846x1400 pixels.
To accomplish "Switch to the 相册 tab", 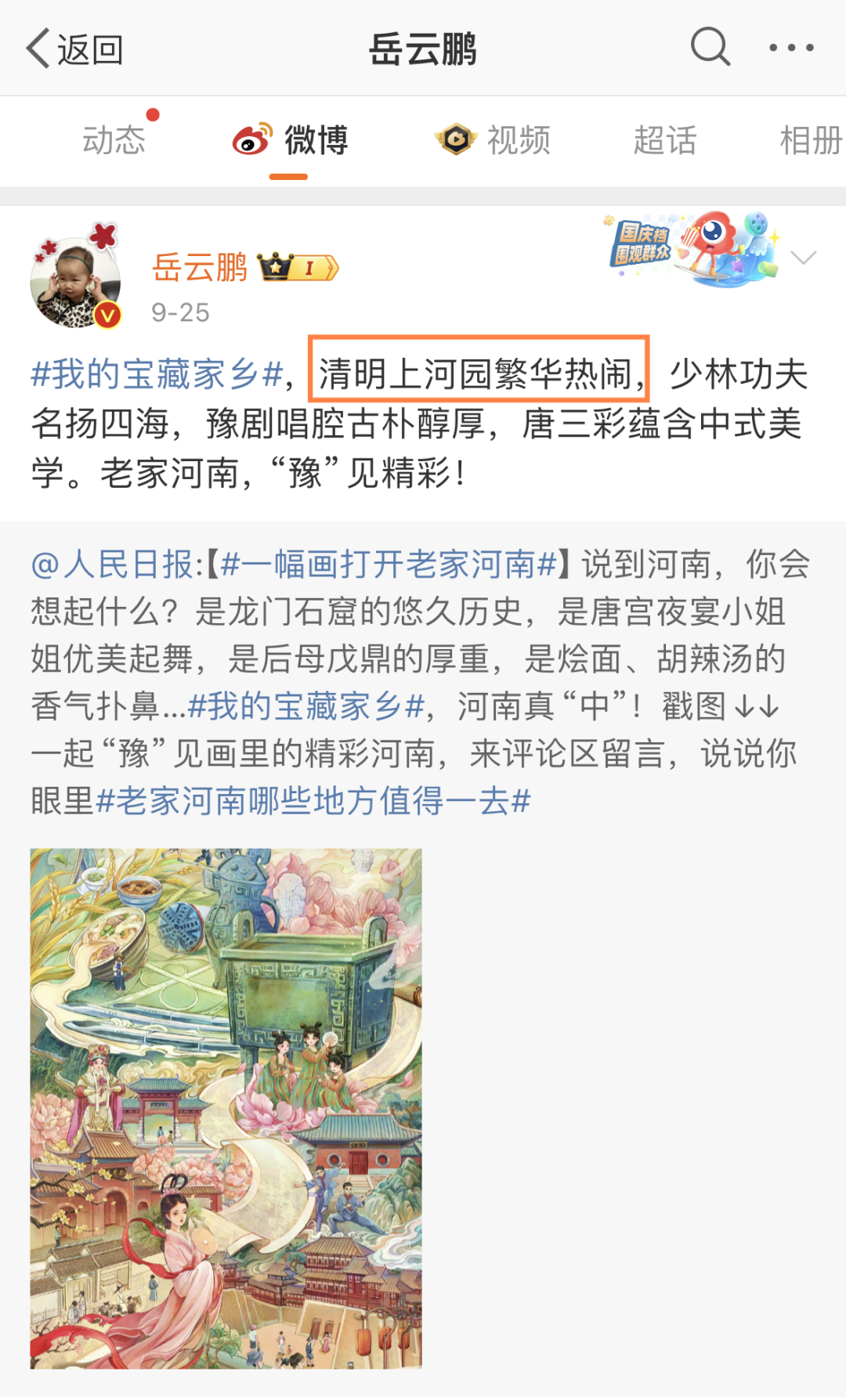I will [x=810, y=141].
